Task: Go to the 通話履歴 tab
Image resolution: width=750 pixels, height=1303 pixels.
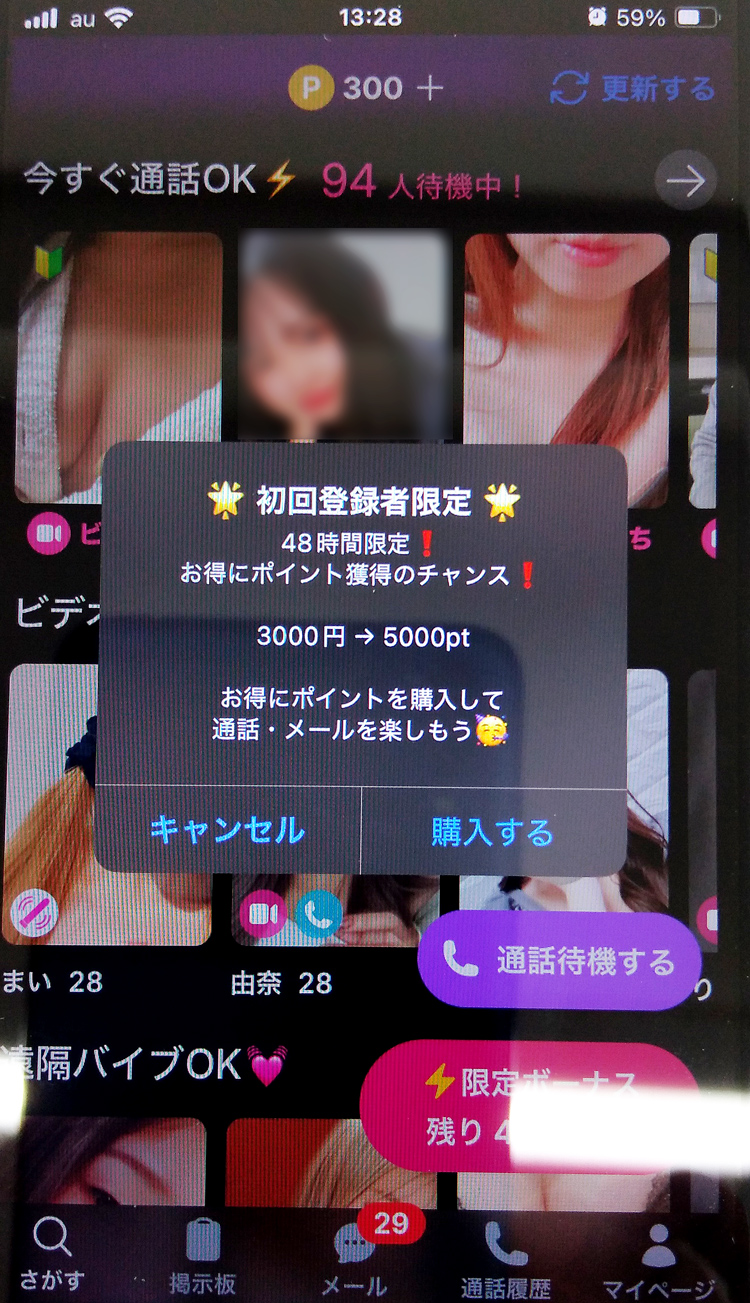Action: coord(506,1255)
